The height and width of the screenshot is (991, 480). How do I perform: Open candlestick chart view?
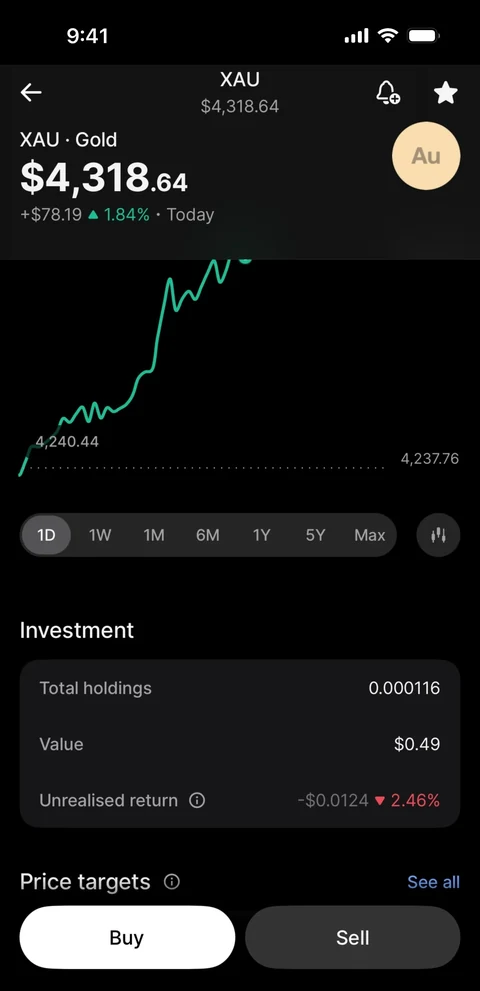(438, 535)
